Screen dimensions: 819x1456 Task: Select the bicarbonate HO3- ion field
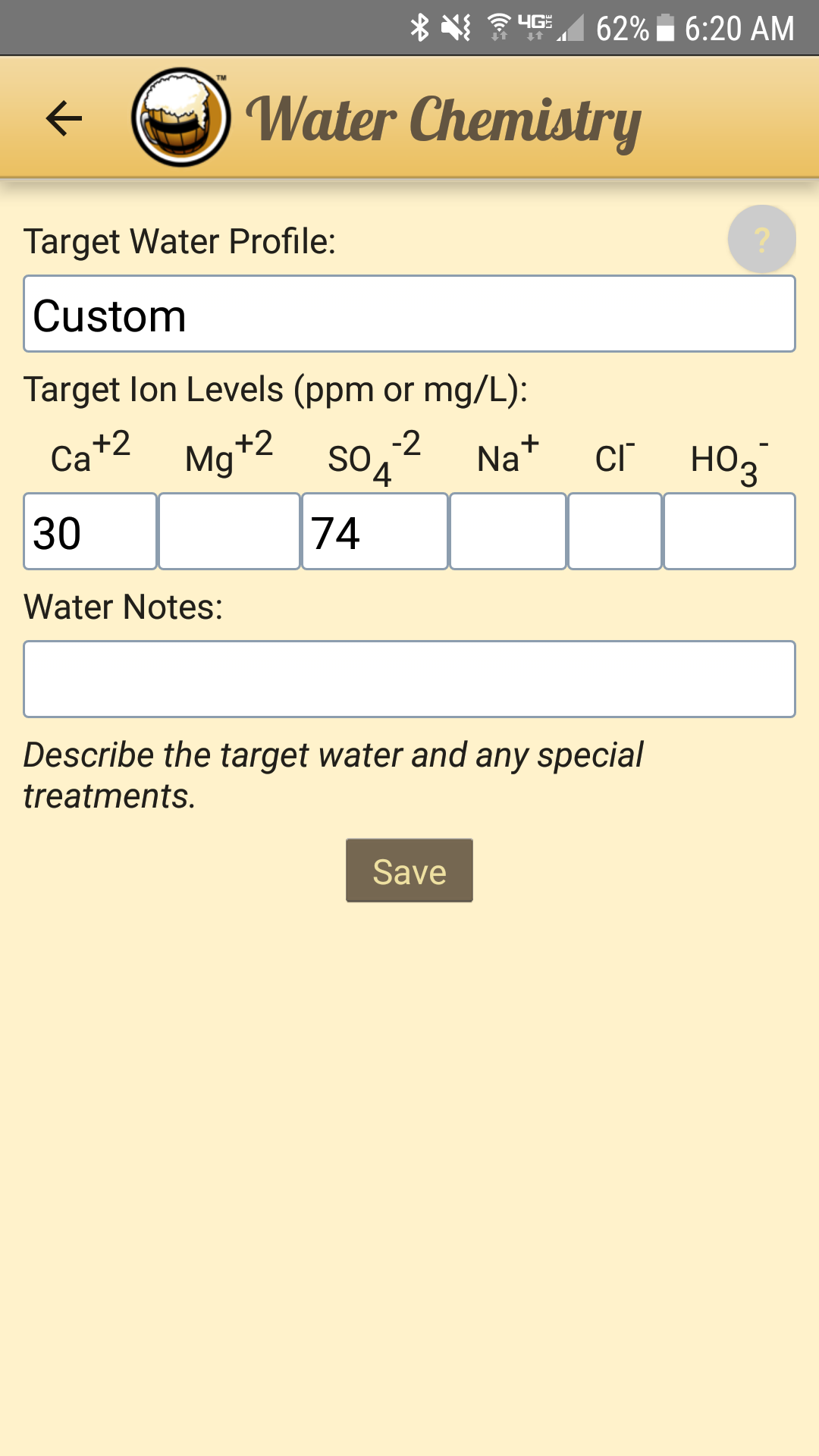click(729, 532)
